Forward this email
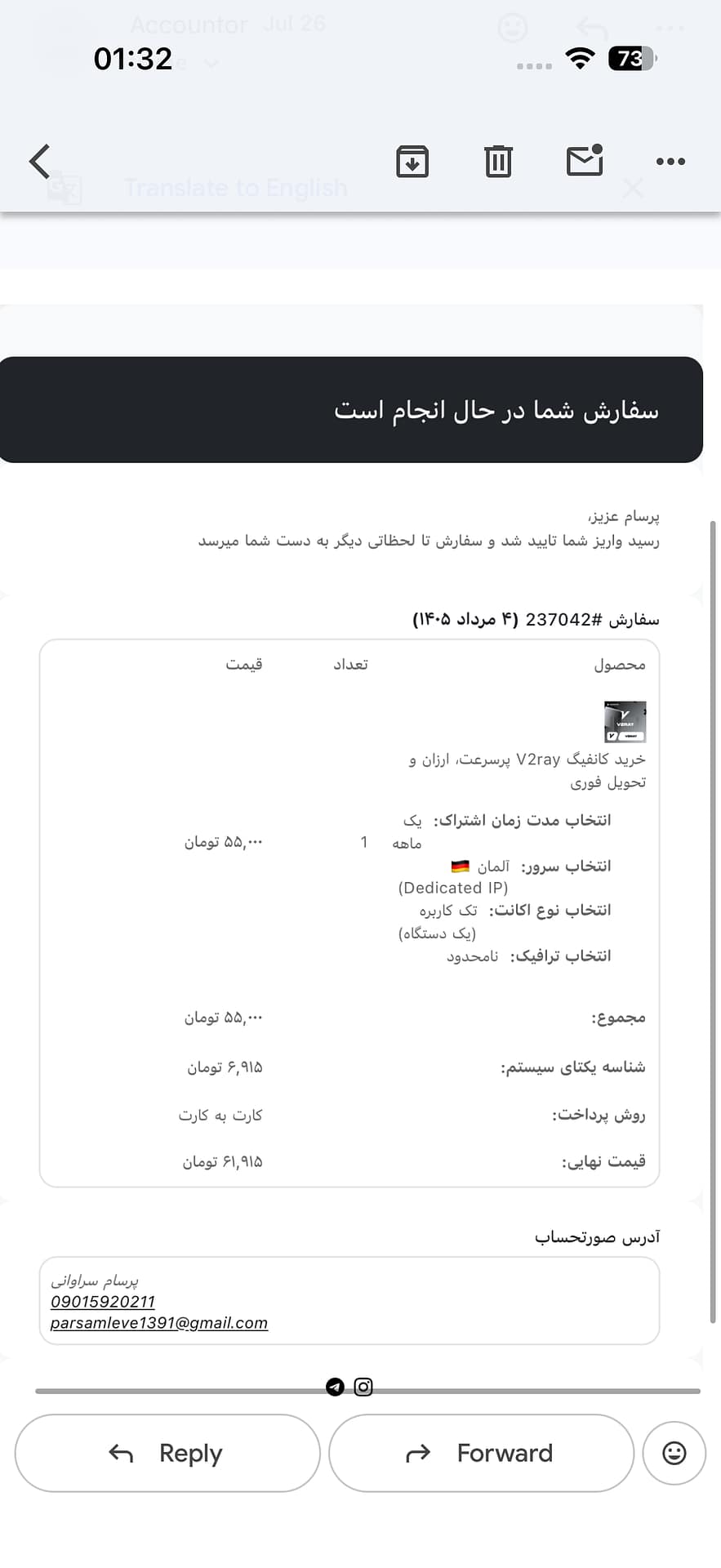The height and width of the screenshot is (1568, 721). (x=481, y=1453)
